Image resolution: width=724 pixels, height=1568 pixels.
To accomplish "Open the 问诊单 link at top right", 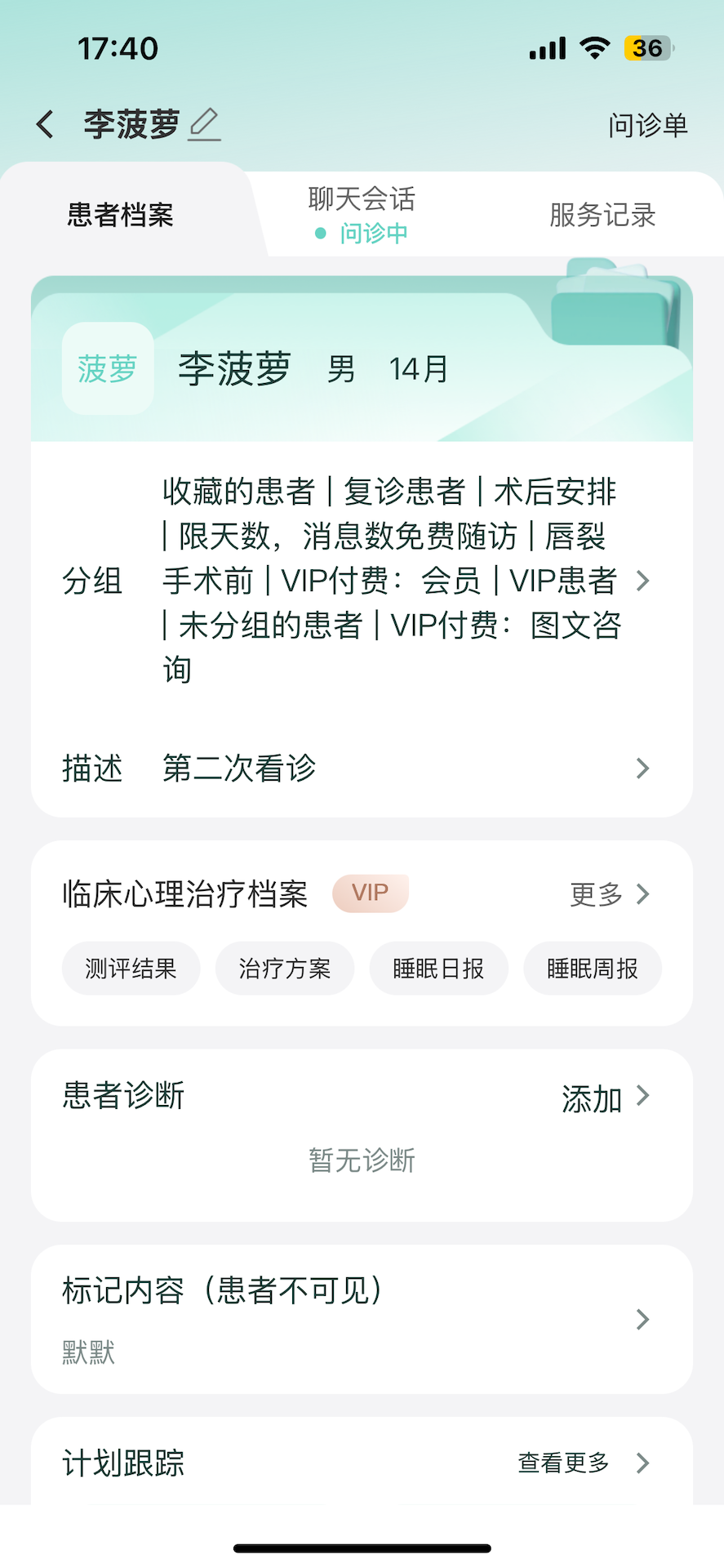I will [649, 123].
